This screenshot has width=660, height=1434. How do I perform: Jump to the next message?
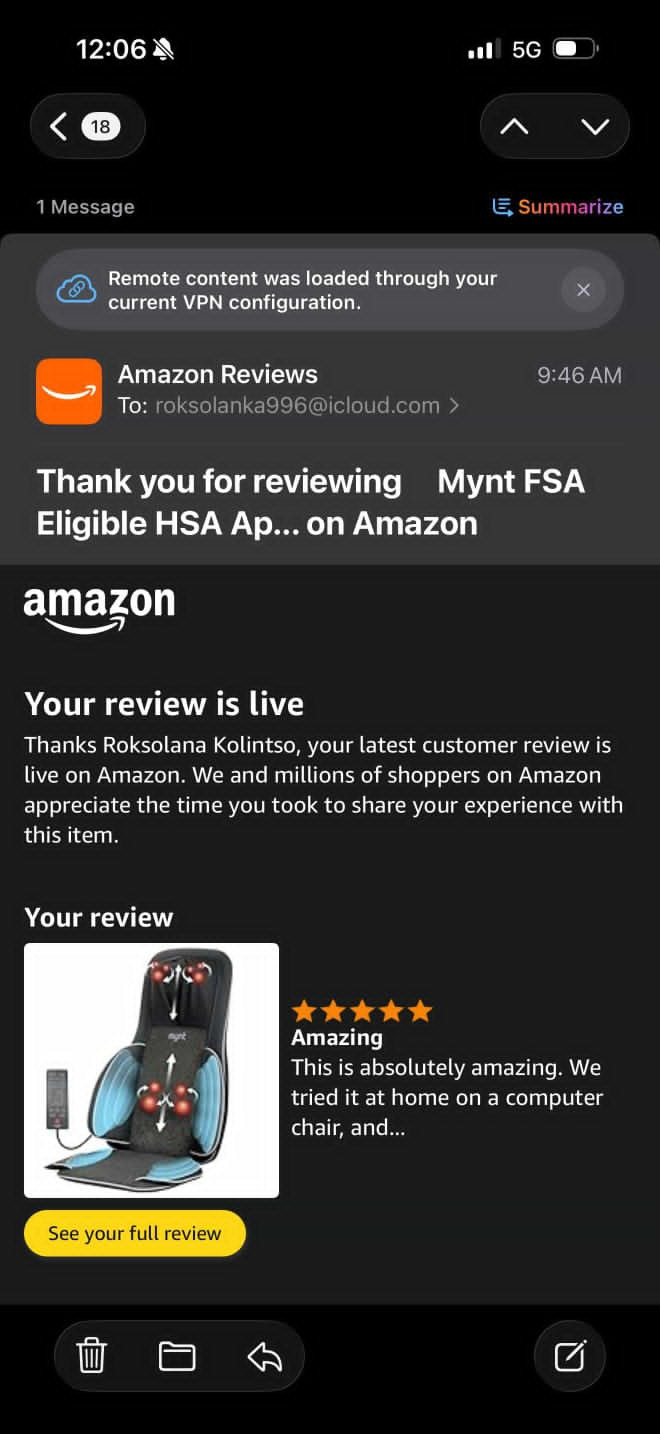tap(595, 127)
